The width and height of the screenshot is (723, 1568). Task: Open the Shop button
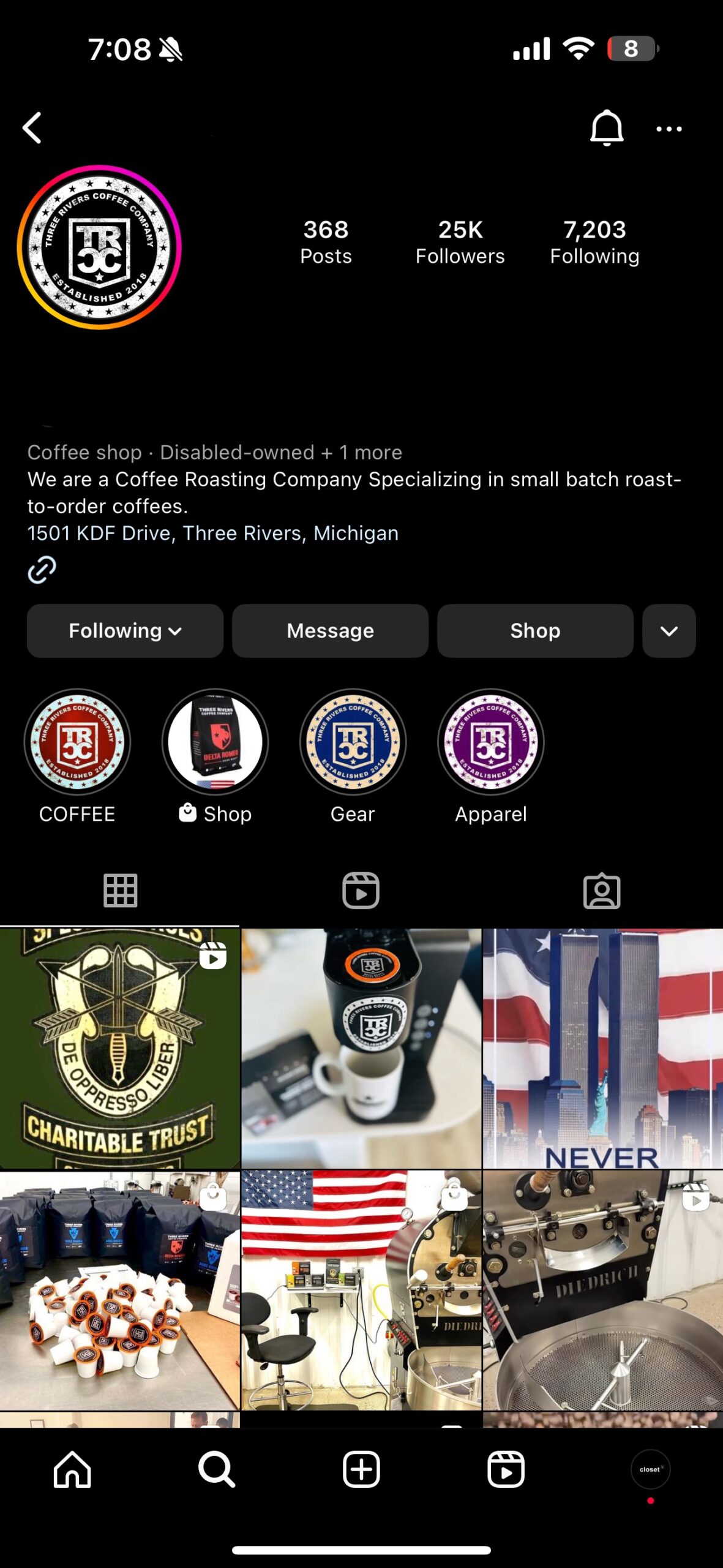click(535, 631)
